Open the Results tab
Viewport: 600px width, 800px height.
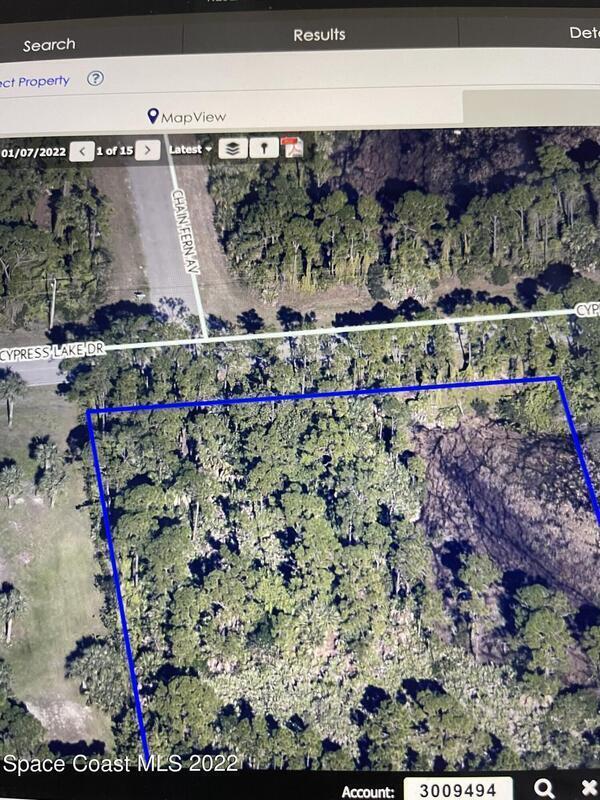(319, 35)
